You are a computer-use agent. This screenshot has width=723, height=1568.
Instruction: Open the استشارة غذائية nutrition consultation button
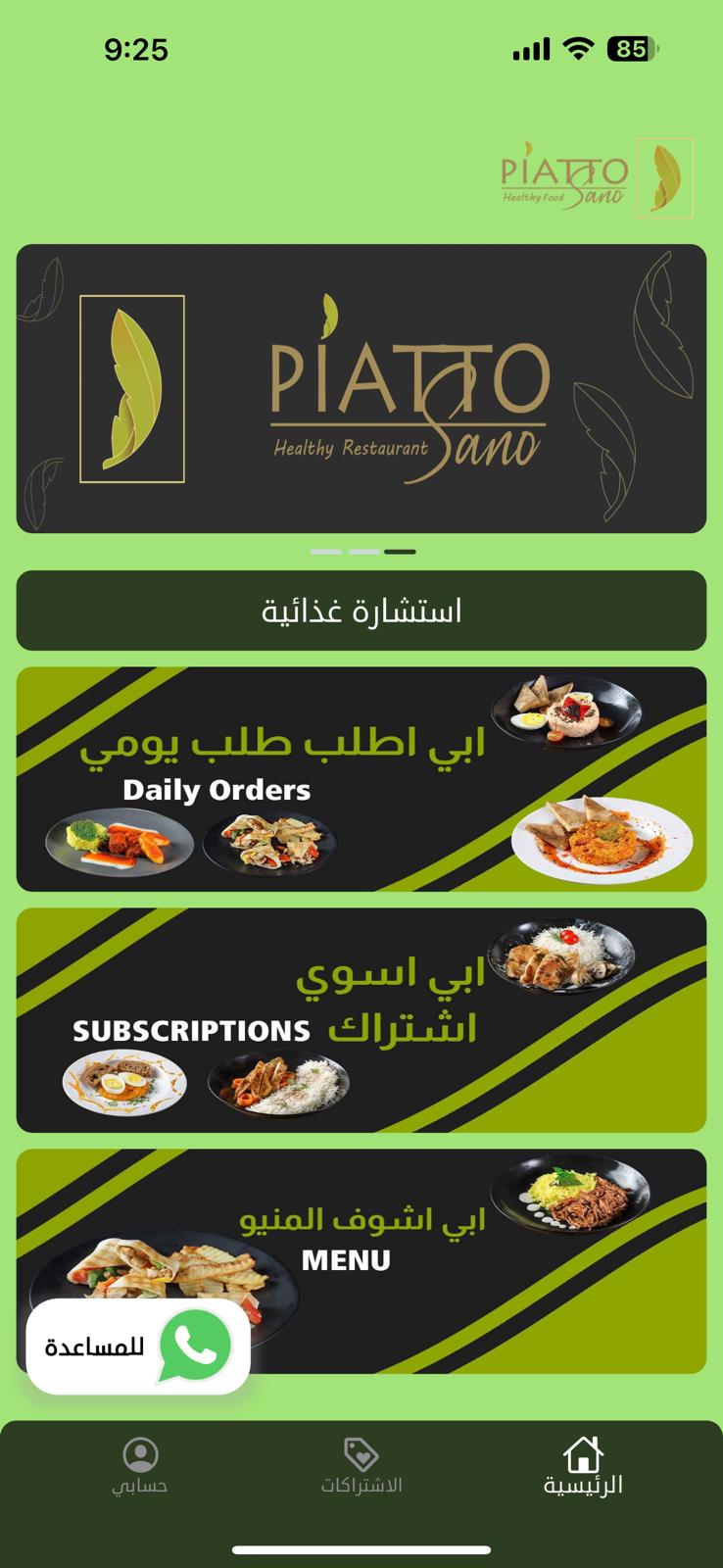361,611
